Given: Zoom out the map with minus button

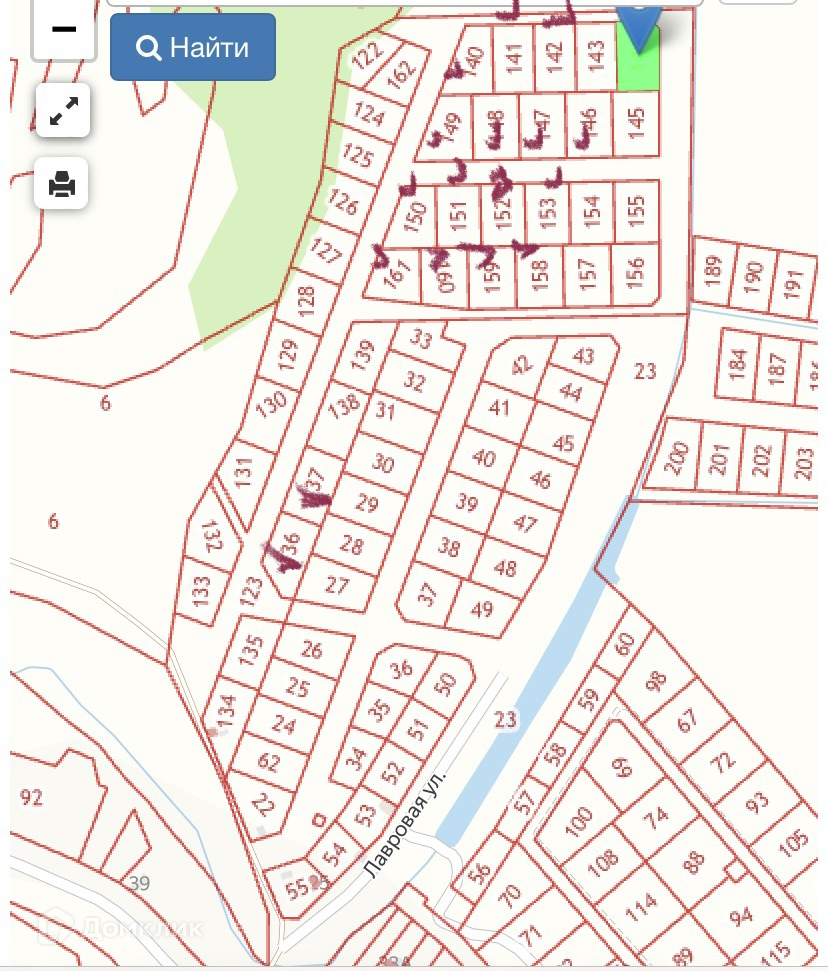Looking at the screenshot, I should click(63, 30).
